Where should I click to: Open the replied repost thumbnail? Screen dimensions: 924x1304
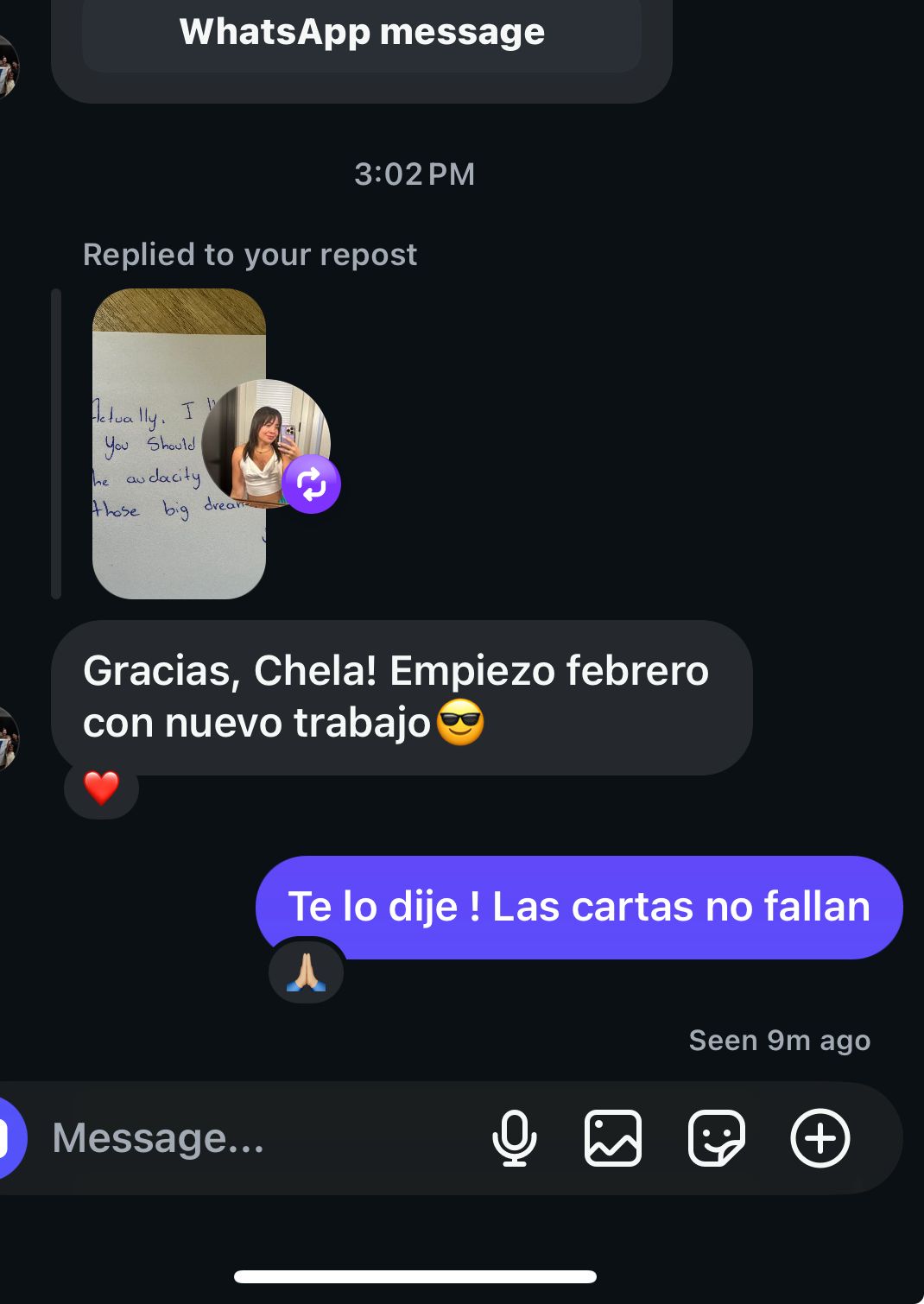179,443
